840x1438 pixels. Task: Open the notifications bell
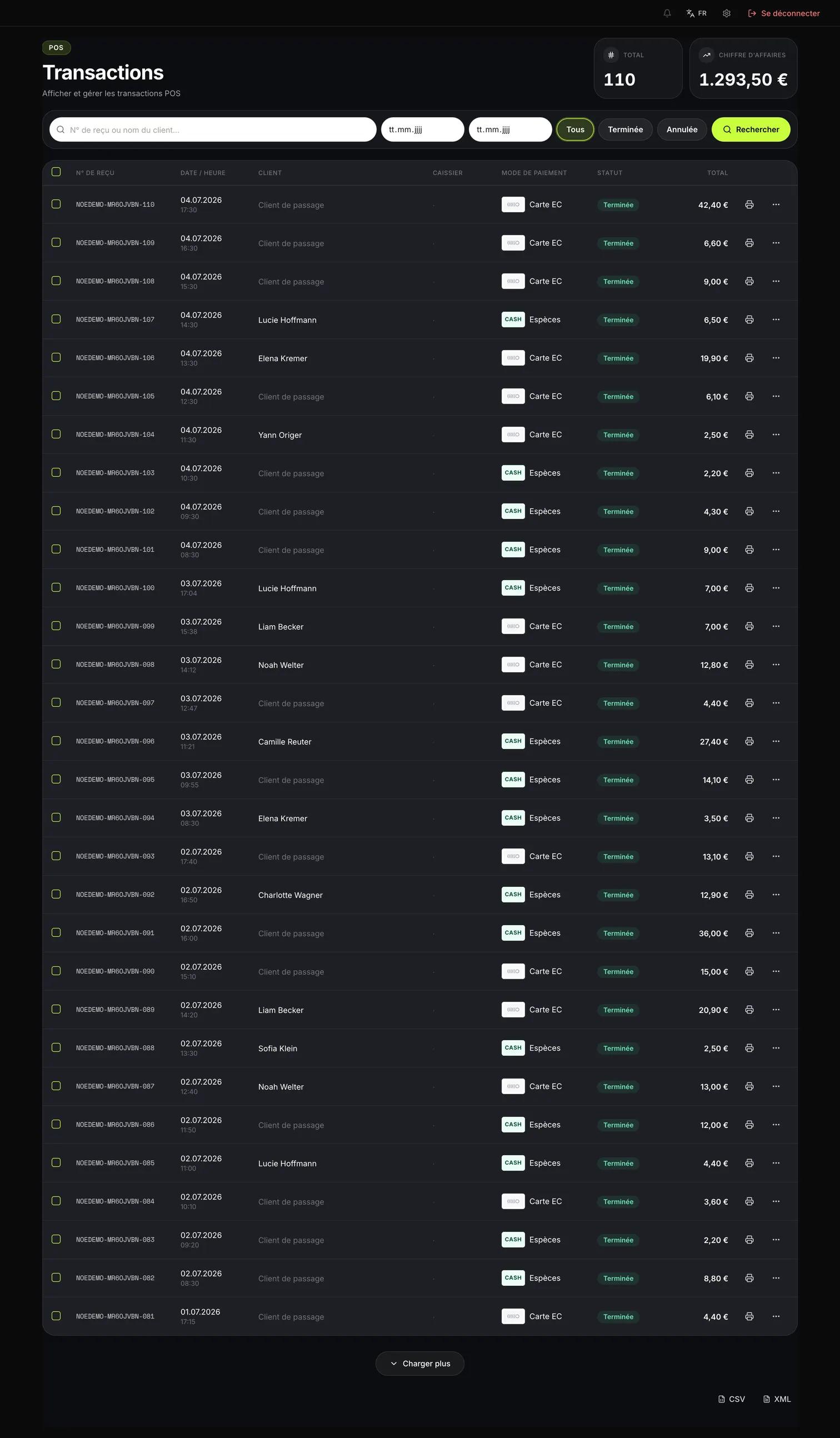(x=667, y=13)
